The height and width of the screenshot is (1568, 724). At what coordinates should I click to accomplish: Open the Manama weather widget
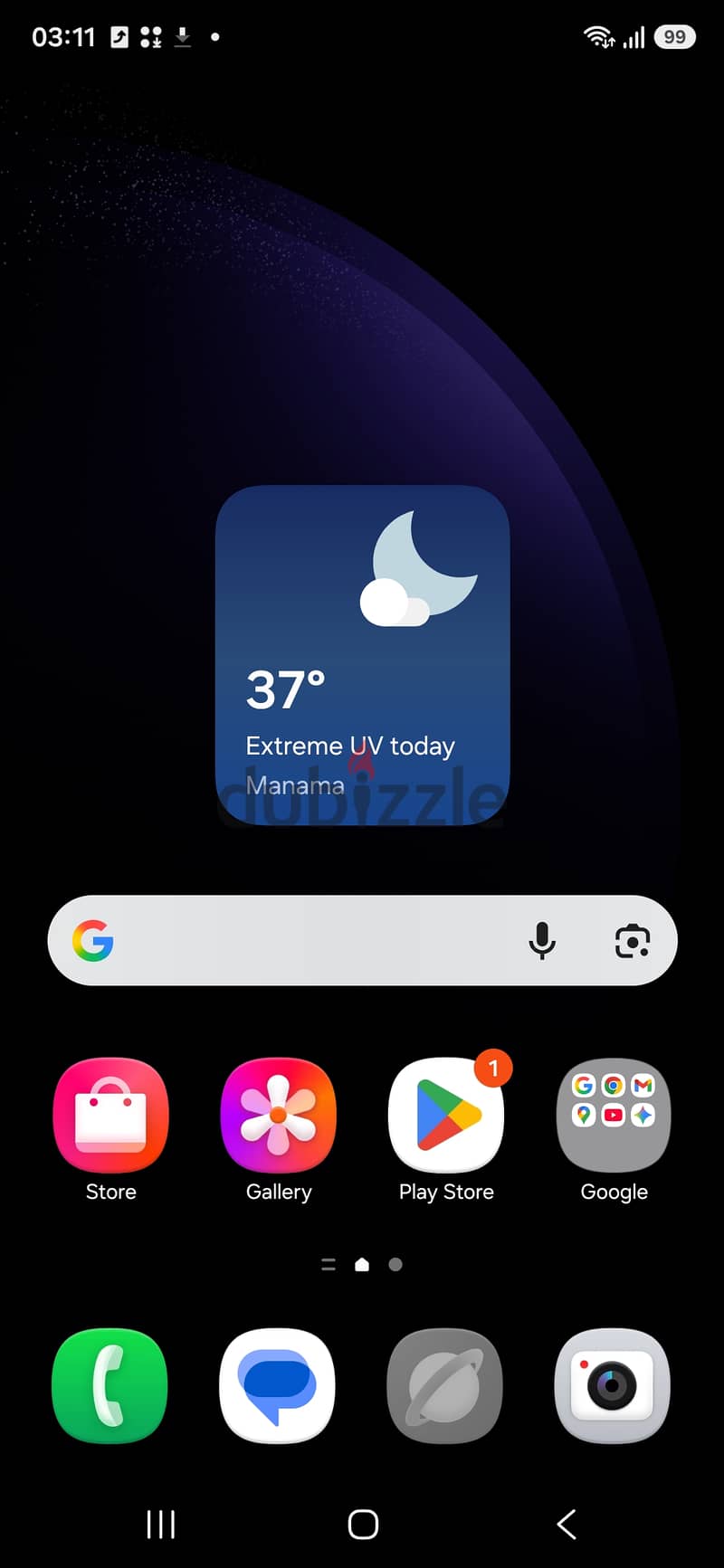pos(362,655)
